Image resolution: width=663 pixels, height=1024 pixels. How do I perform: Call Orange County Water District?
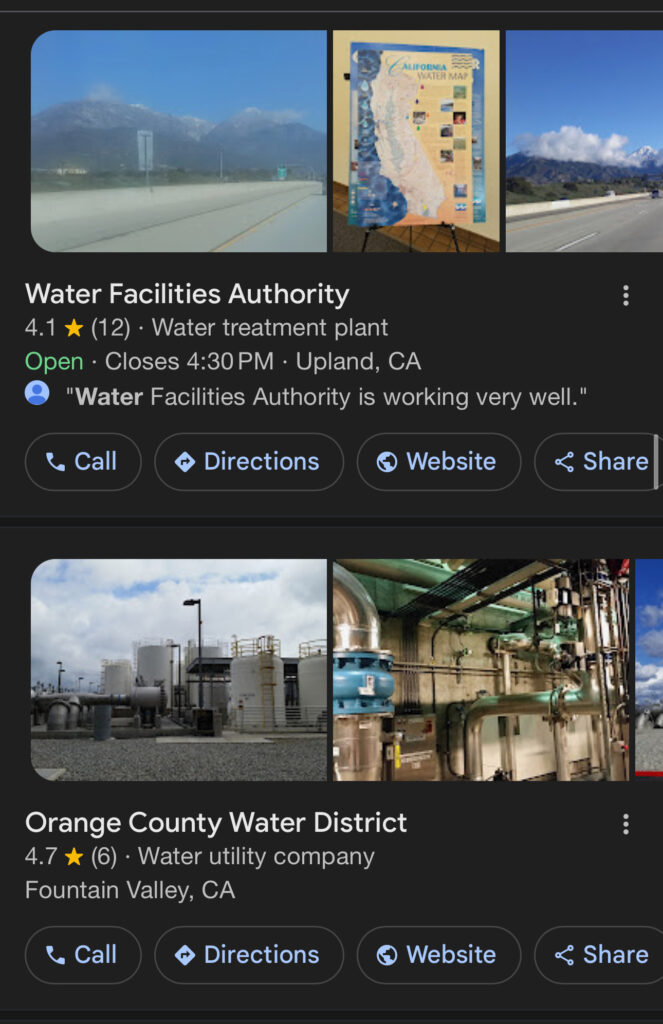83,955
